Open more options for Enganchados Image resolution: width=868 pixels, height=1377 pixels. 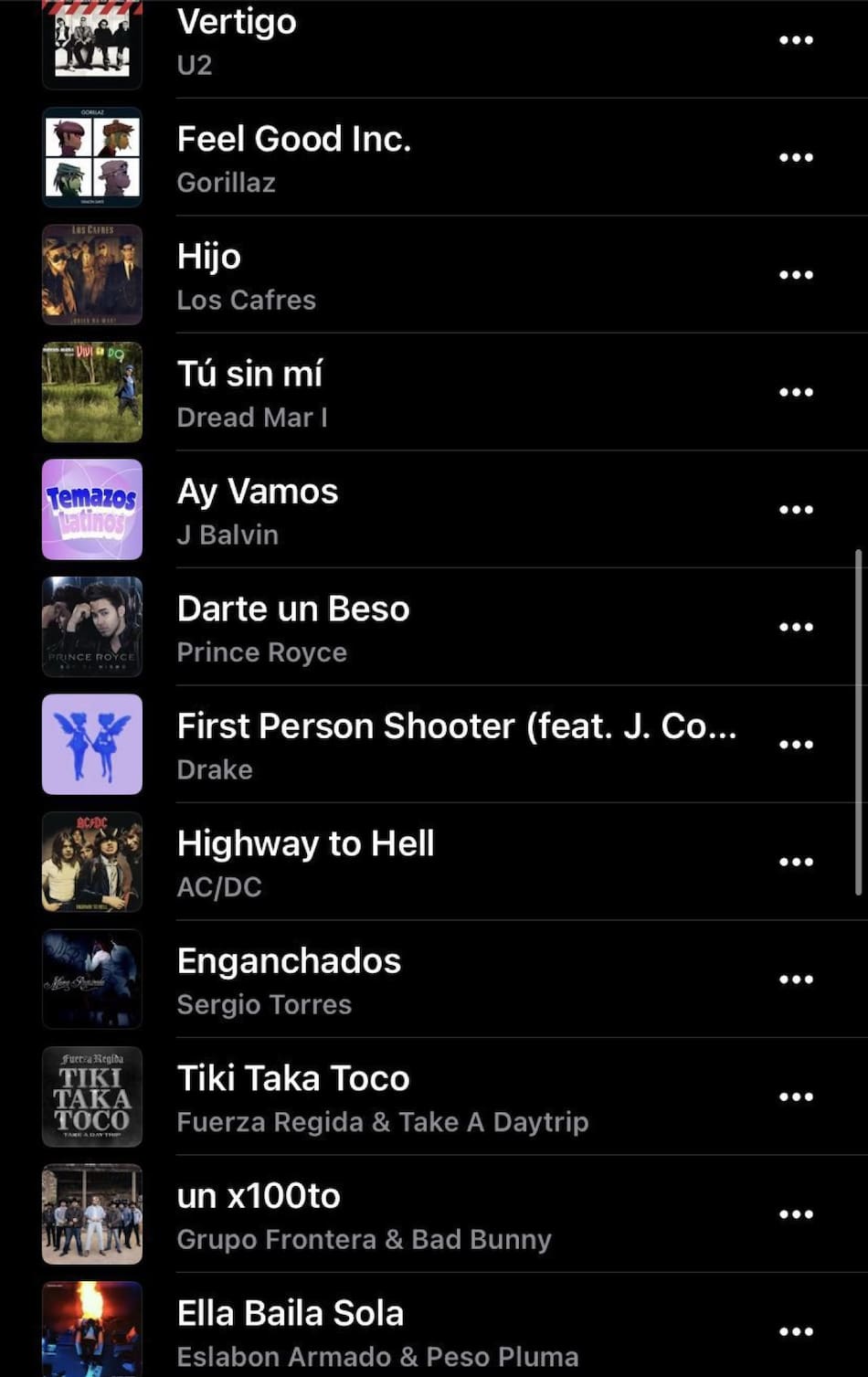pos(796,978)
